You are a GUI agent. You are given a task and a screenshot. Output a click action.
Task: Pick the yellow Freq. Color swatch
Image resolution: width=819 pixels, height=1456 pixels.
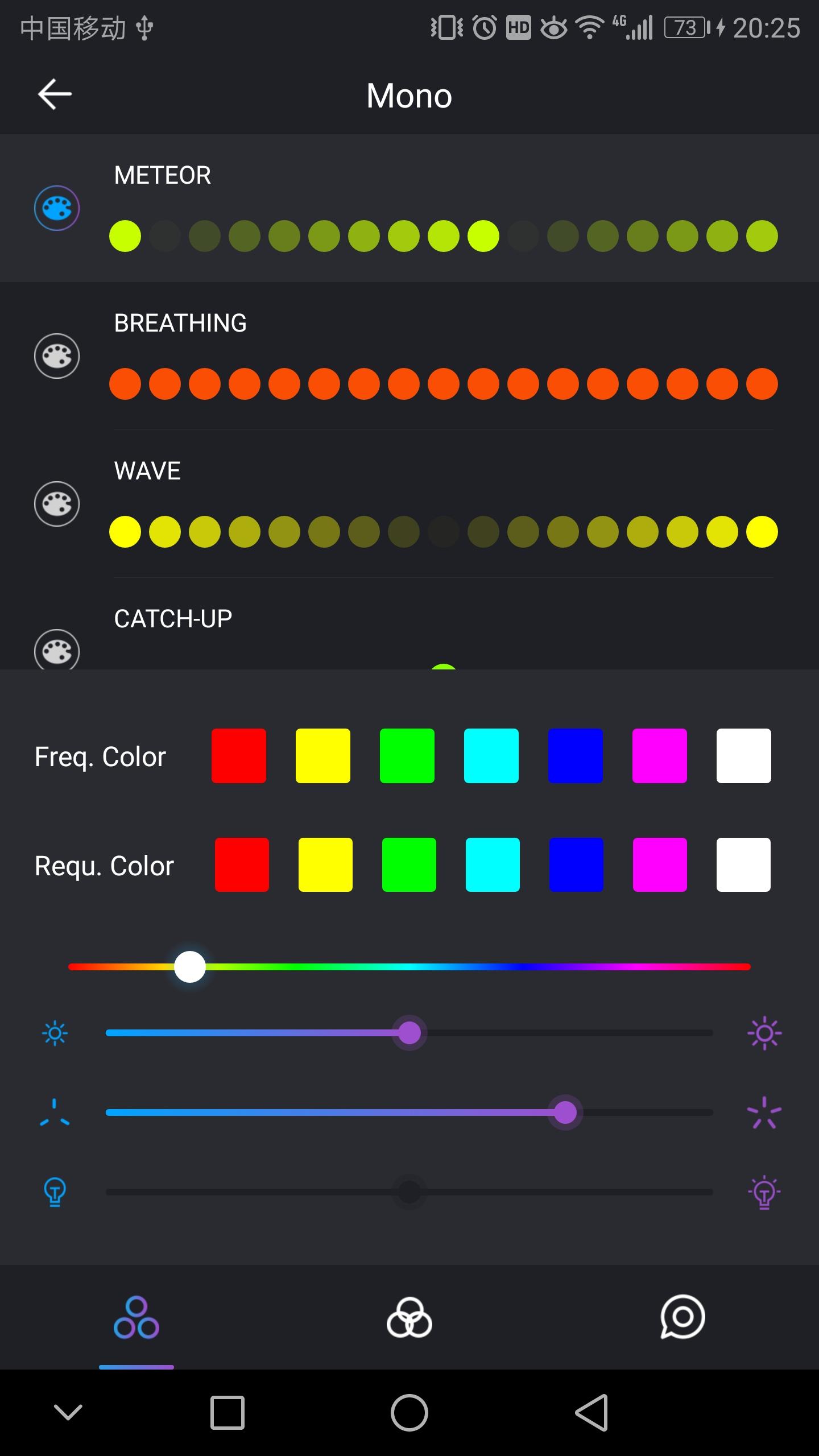(x=323, y=756)
